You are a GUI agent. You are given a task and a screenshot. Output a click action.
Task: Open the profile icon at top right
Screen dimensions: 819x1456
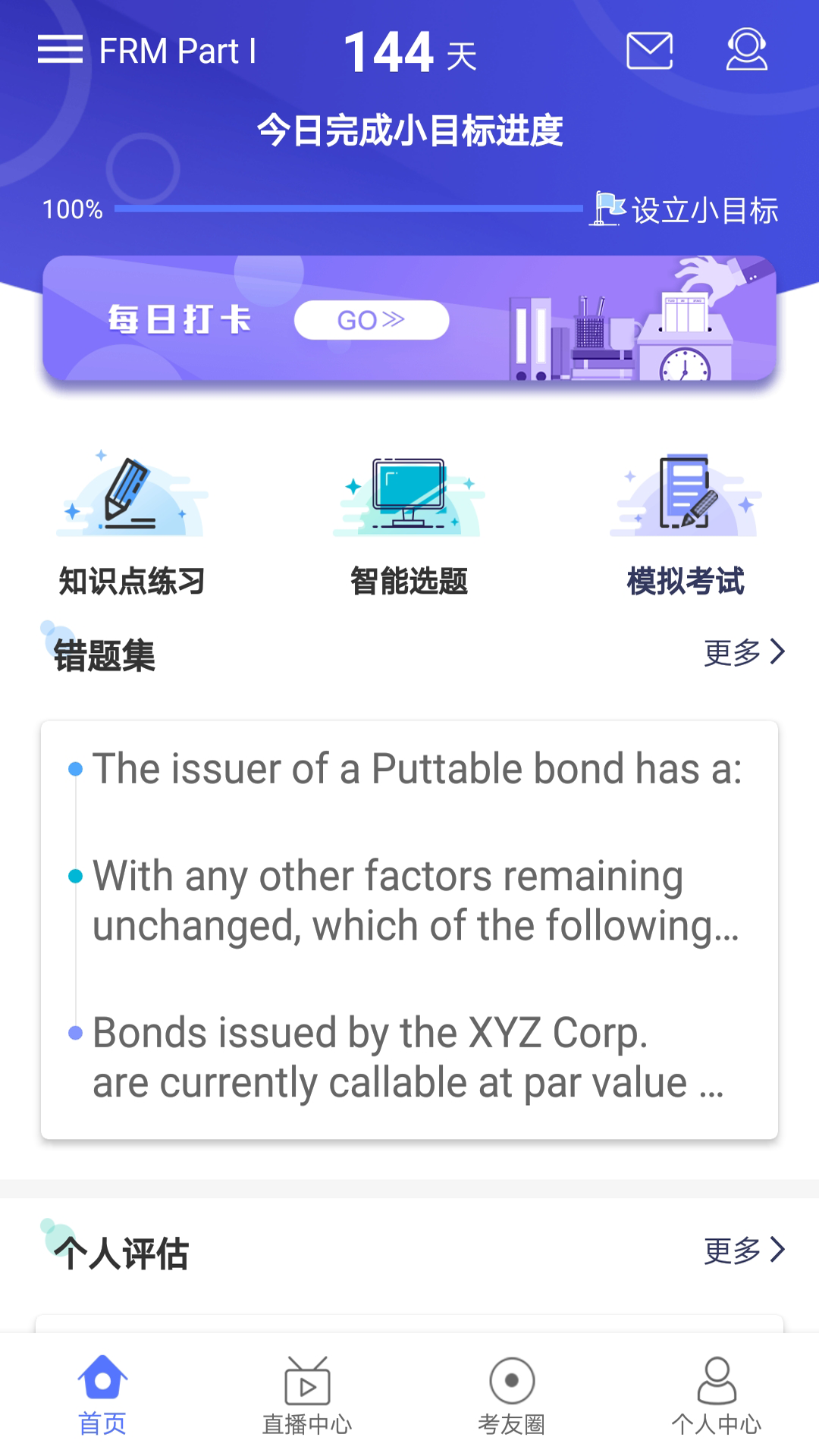click(x=745, y=51)
